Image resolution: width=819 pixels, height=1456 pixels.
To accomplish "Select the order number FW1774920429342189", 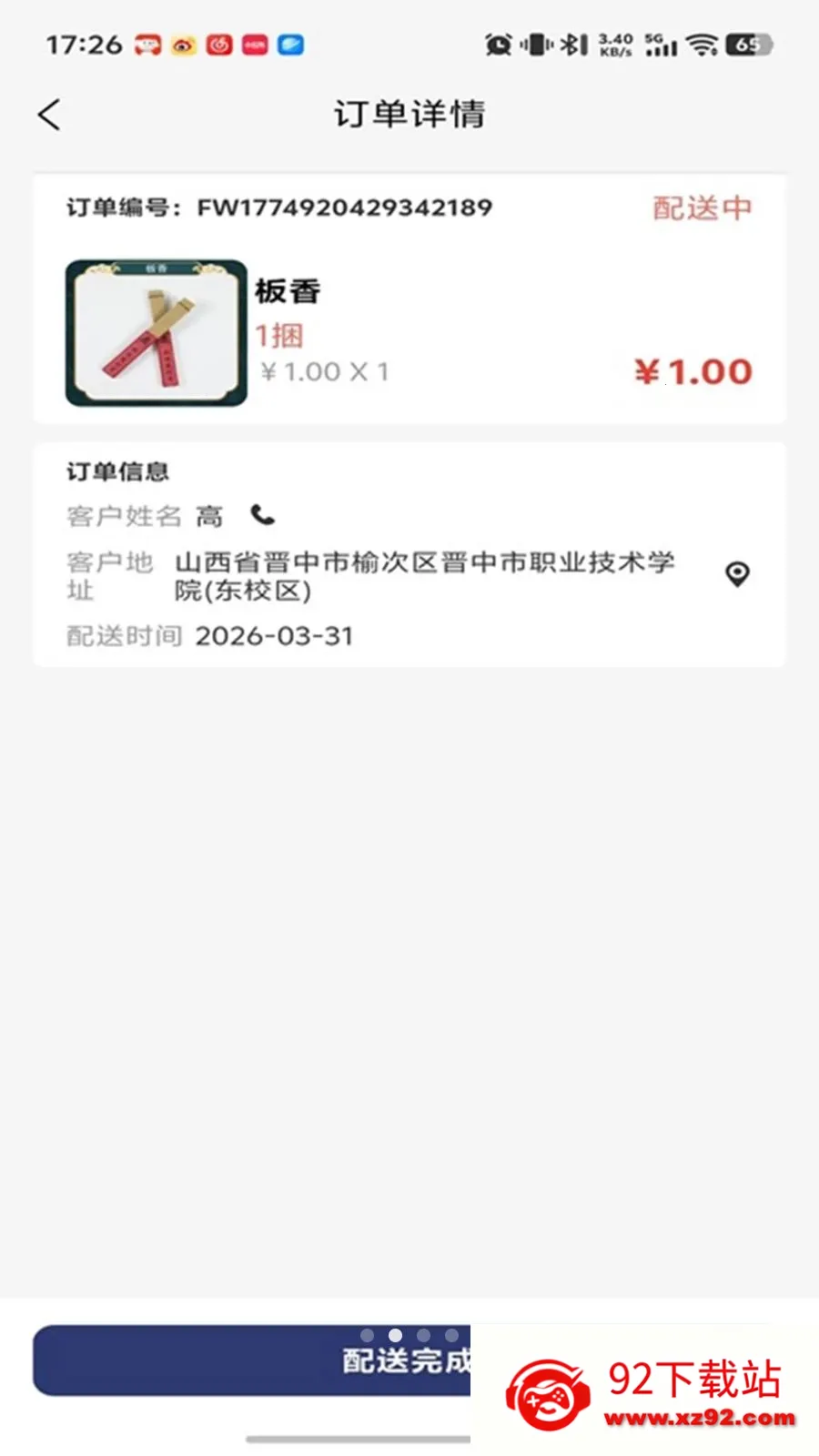I will click(344, 207).
